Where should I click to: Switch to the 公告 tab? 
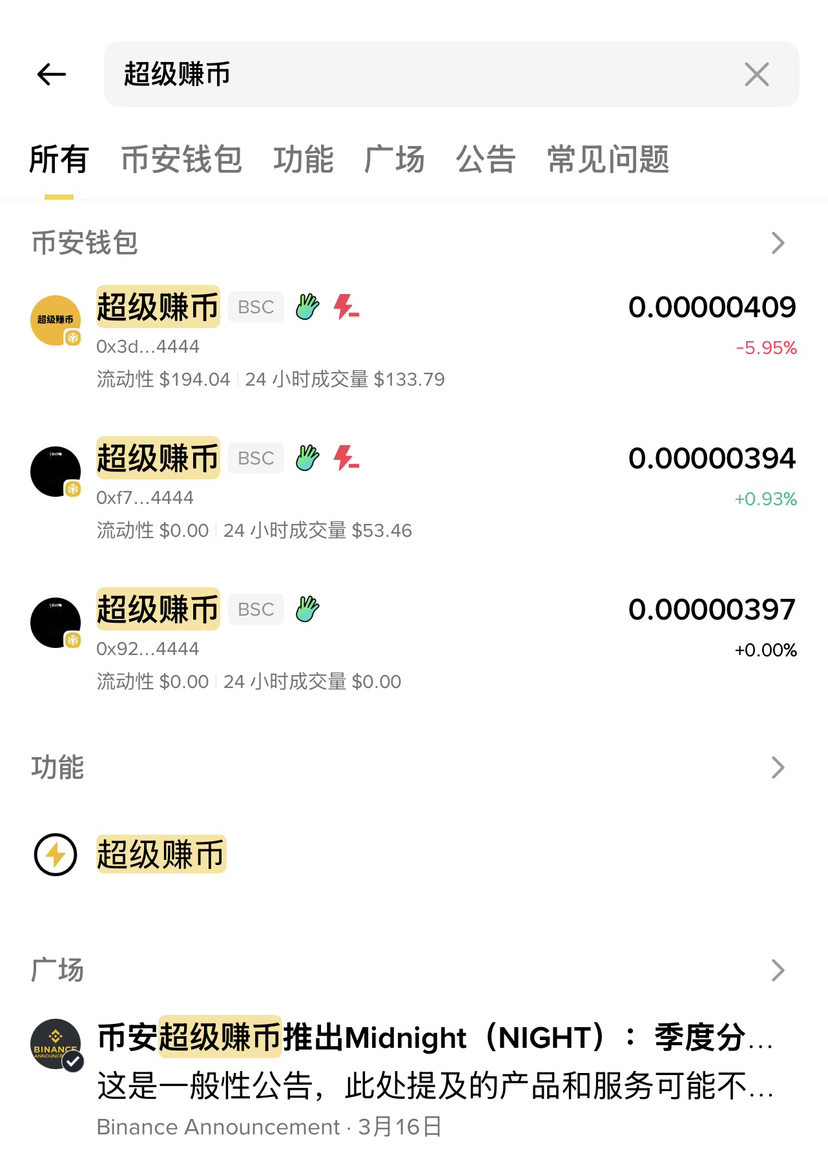[x=485, y=159]
